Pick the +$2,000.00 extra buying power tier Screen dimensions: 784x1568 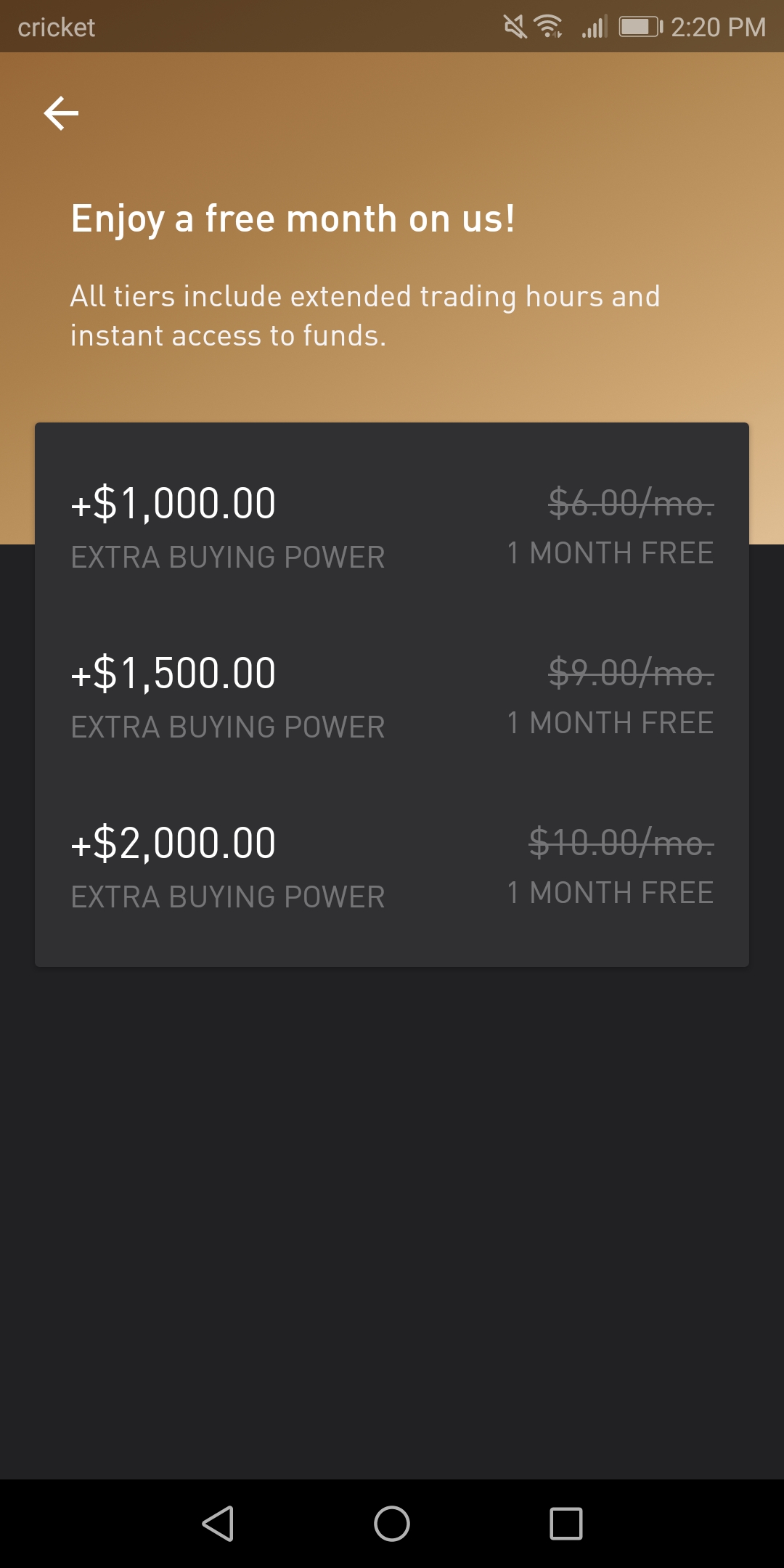click(x=392, y=867)
